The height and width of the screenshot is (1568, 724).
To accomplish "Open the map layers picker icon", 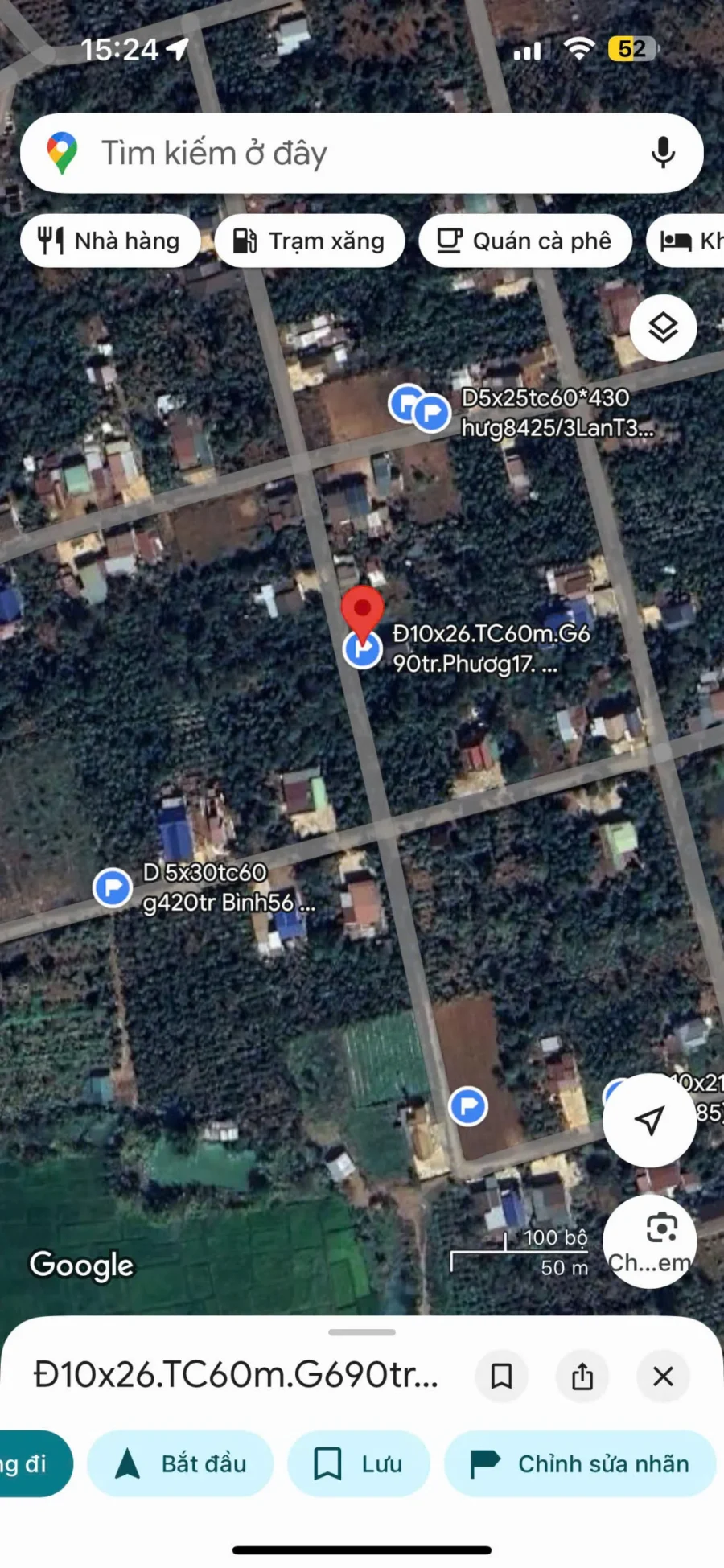I will pos(662,328).
